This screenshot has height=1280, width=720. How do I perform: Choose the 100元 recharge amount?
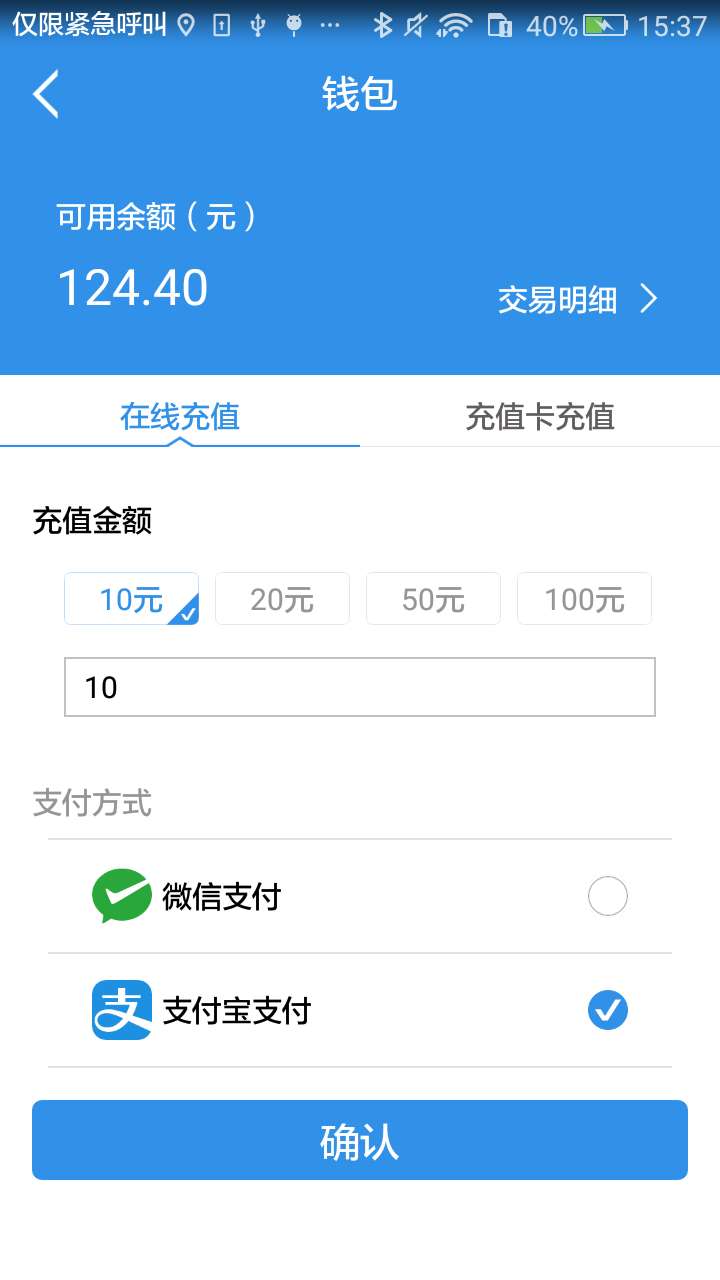[x=584, y=599]
